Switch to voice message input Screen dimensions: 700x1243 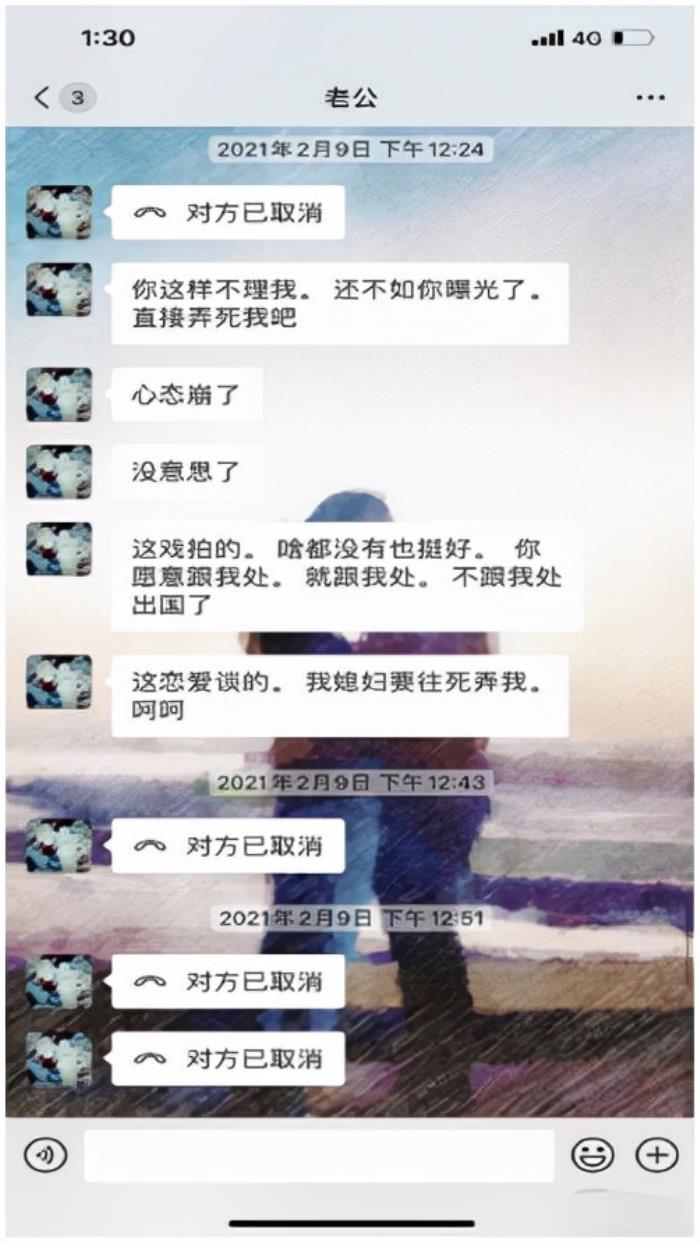click(x=45, y=1155)
